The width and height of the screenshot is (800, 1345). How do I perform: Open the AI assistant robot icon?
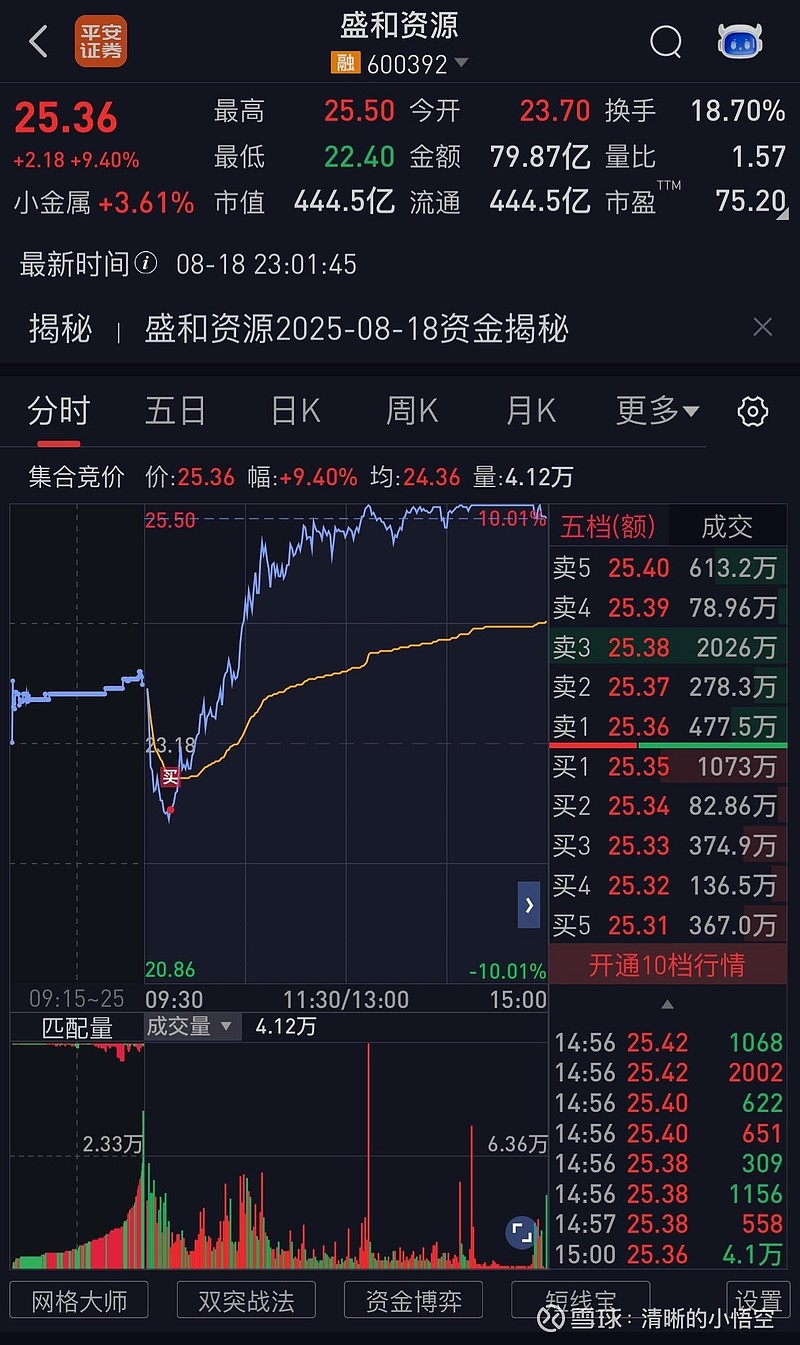coord(740,42)
